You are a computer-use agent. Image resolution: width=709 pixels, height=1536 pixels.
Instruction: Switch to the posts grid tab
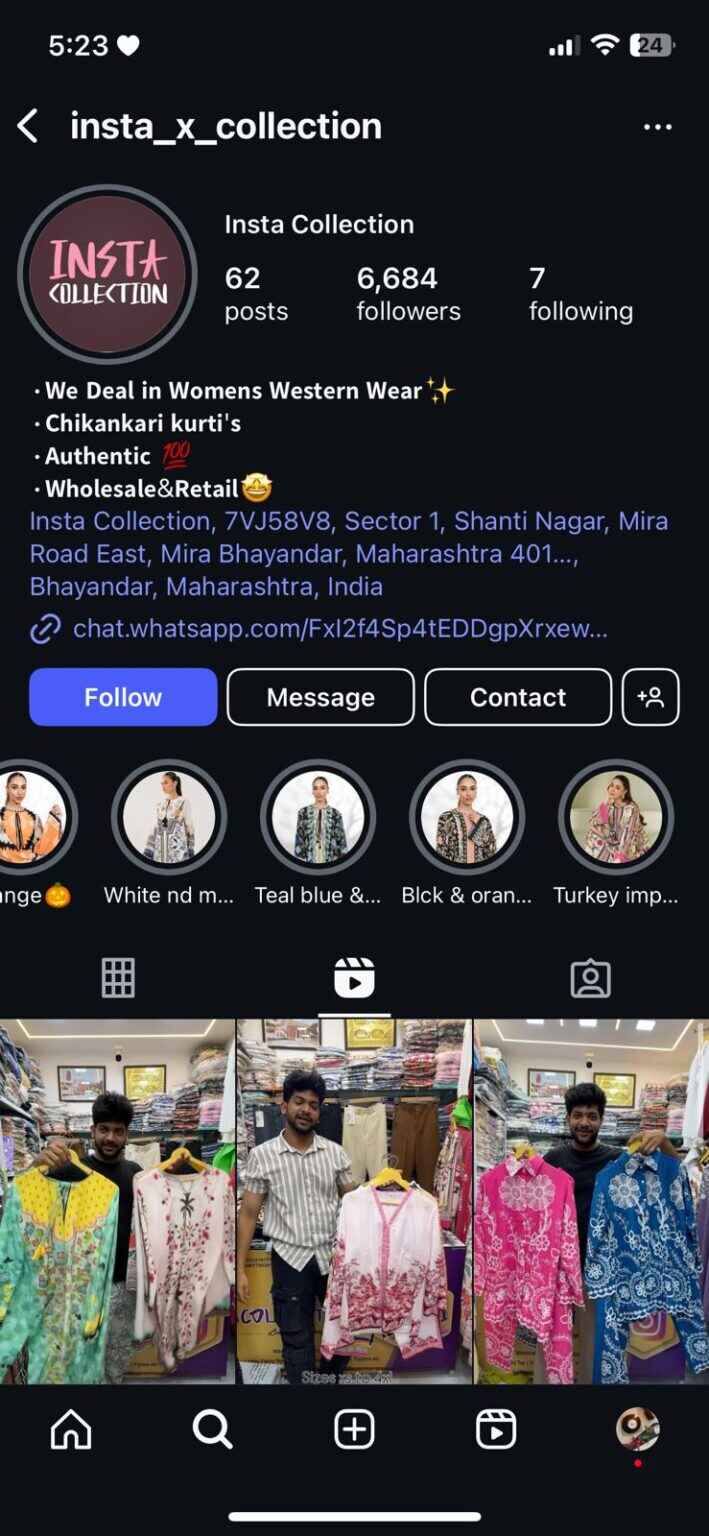tap(118, 978)
